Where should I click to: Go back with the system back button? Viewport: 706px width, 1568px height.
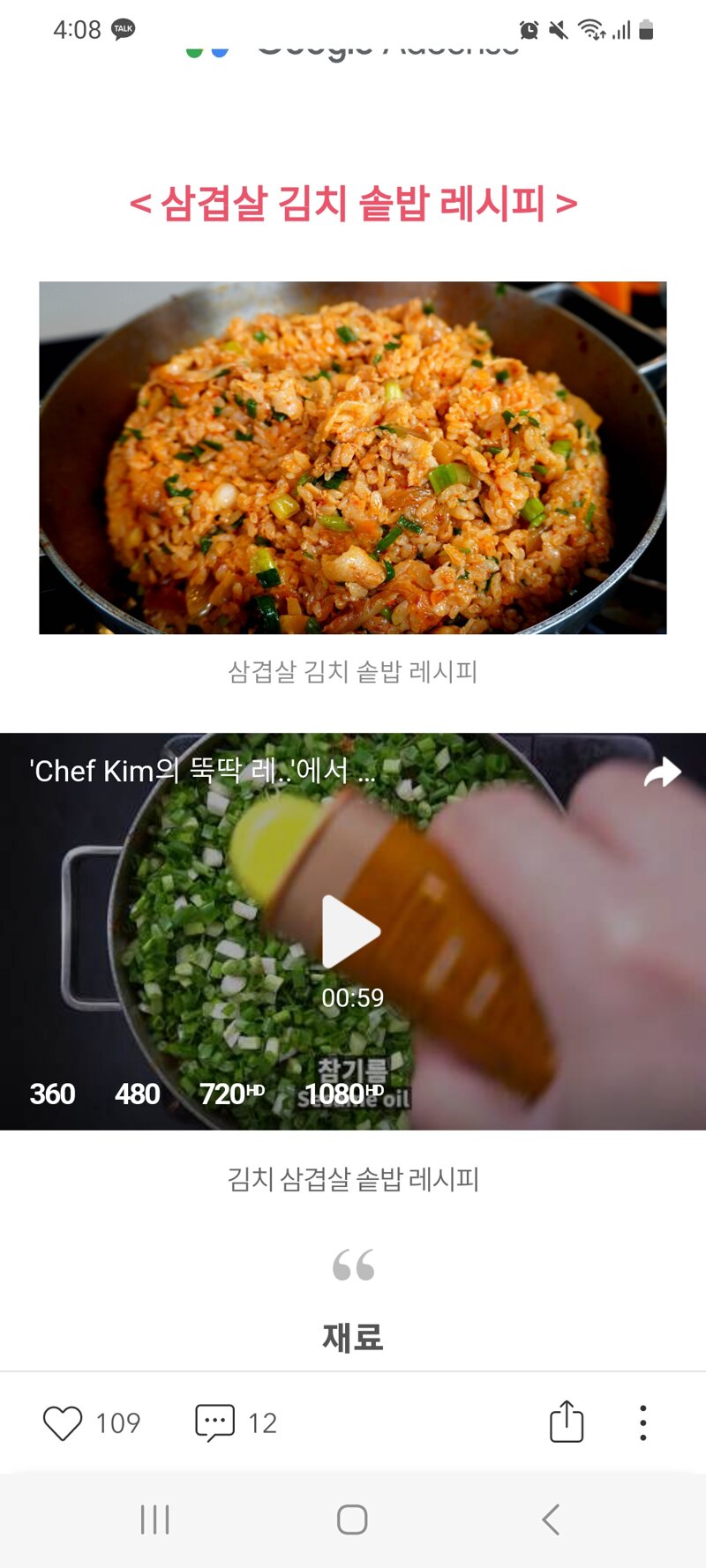coord(551,1519)
